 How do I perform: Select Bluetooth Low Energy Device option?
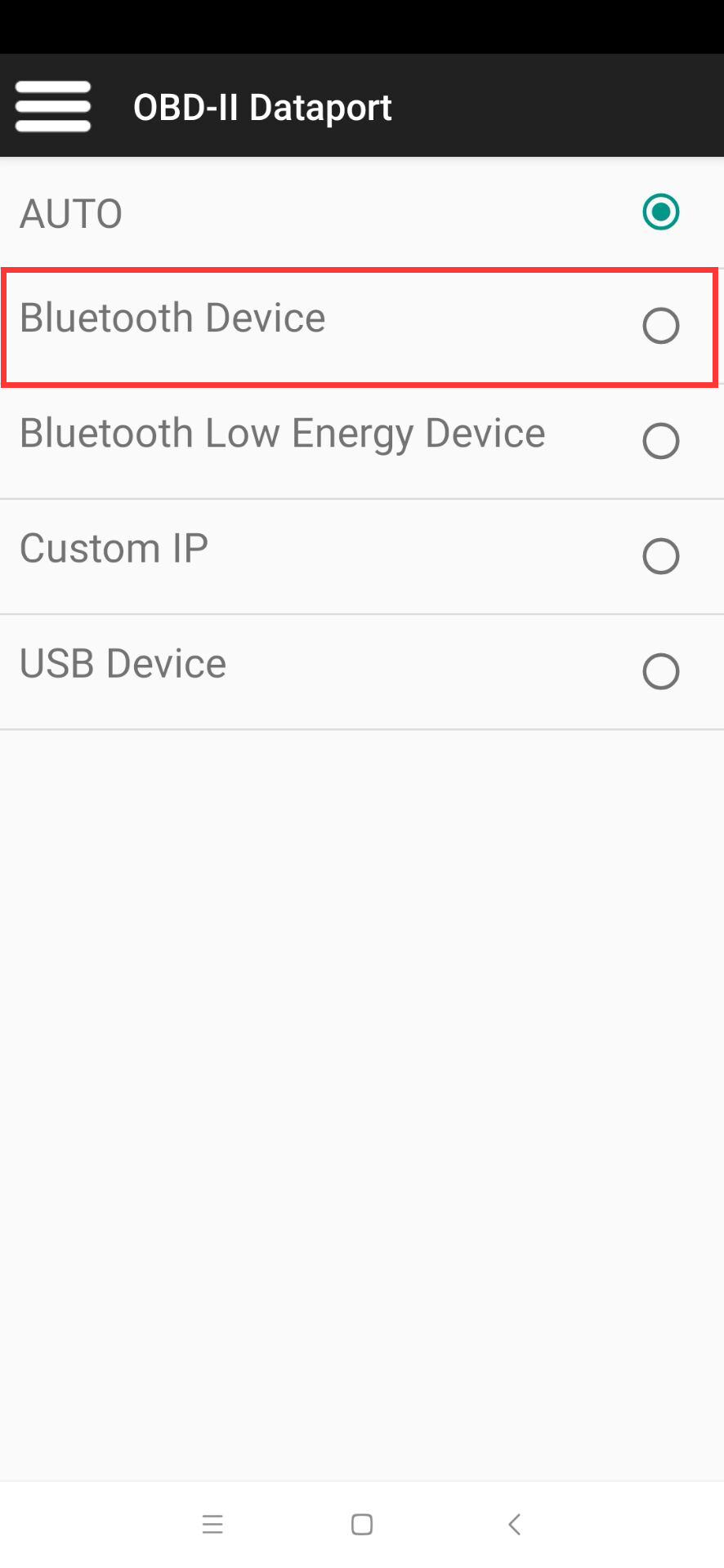660,441
